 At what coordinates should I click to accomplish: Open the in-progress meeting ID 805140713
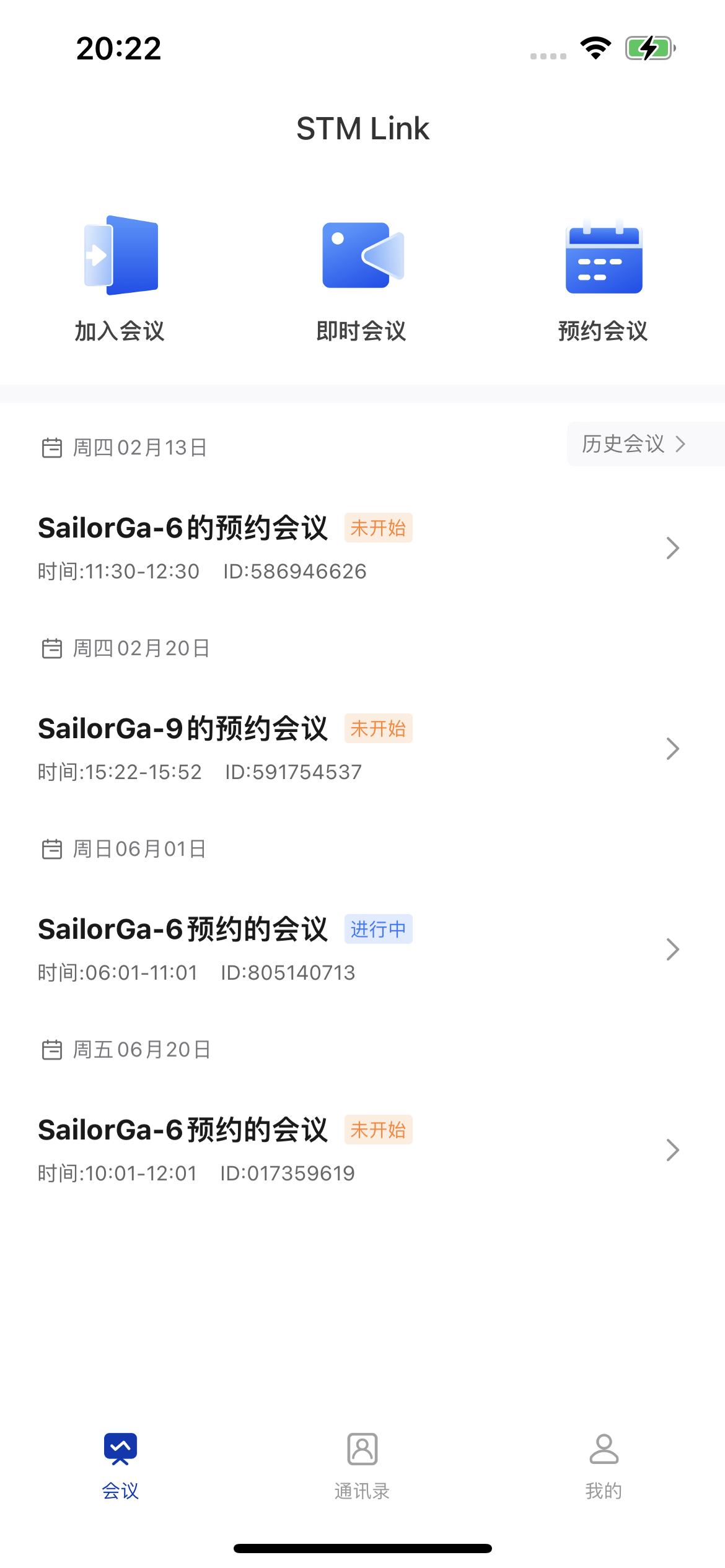359,949
